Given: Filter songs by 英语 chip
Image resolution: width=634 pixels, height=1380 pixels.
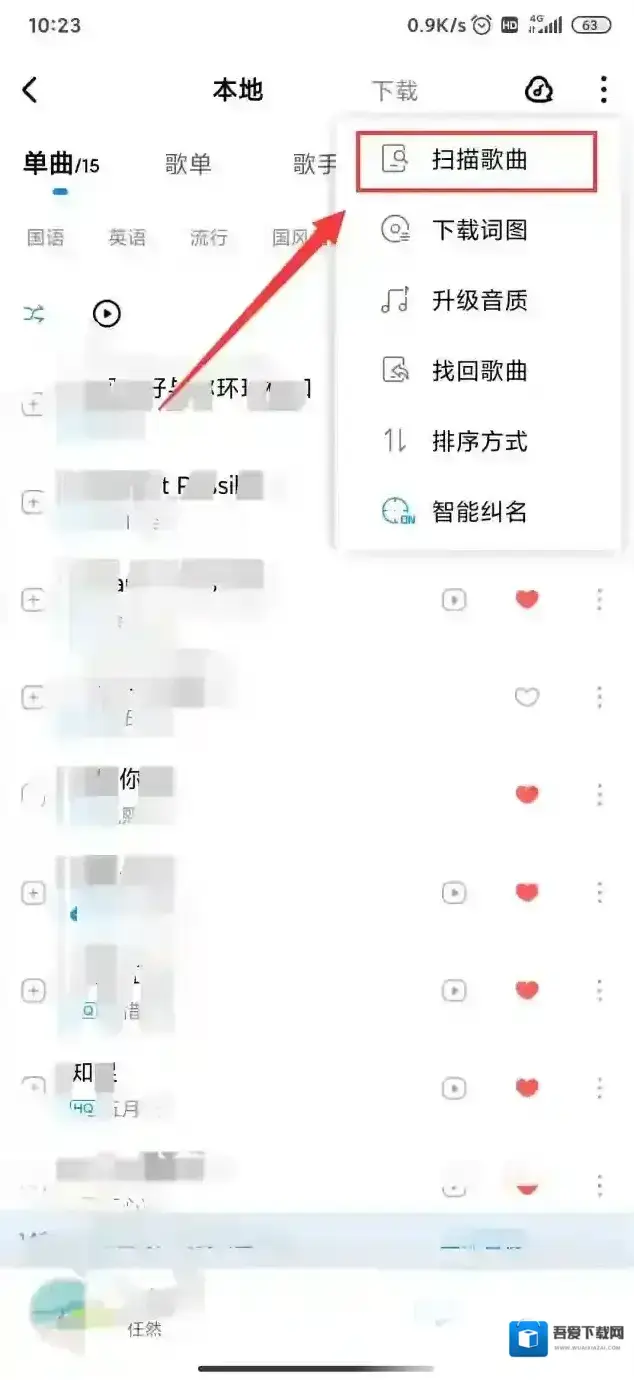Looking at the screenshot, I should point(127,238).
